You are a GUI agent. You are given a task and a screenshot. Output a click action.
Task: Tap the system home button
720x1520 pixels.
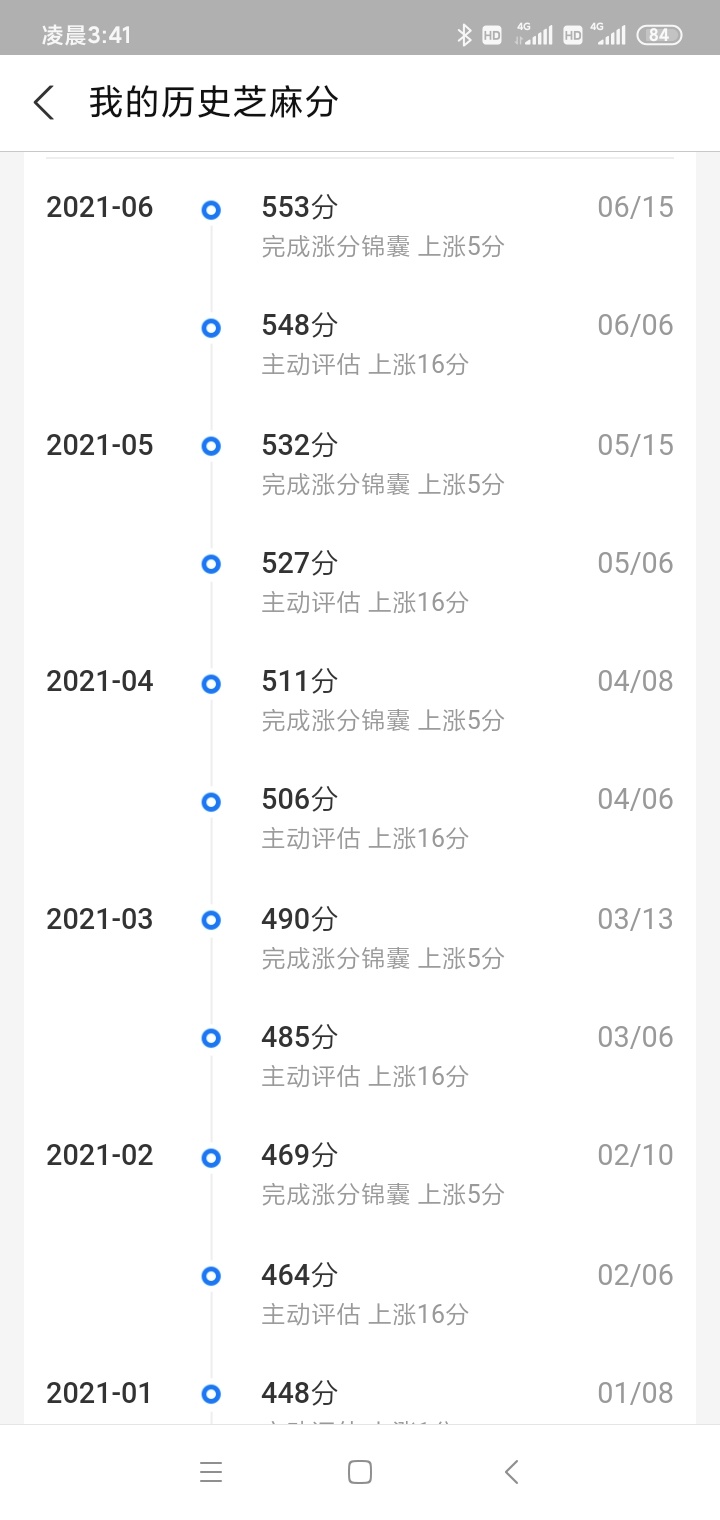click(x=360, y=1472)
